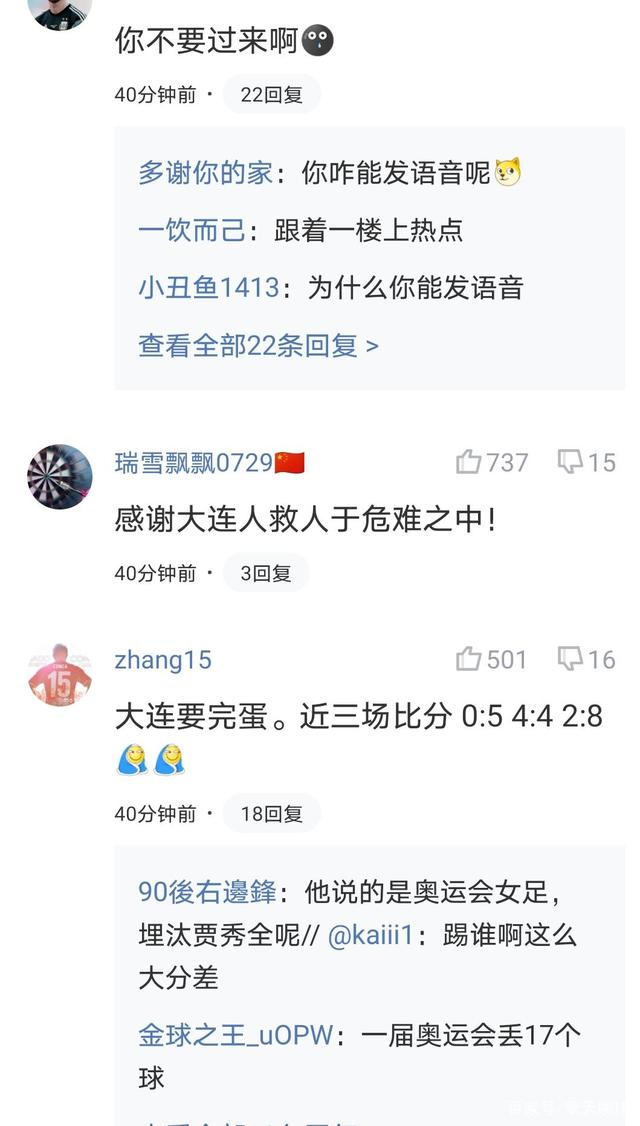
Task: Open the 22回复 replies chip
Action: point(271,95)
